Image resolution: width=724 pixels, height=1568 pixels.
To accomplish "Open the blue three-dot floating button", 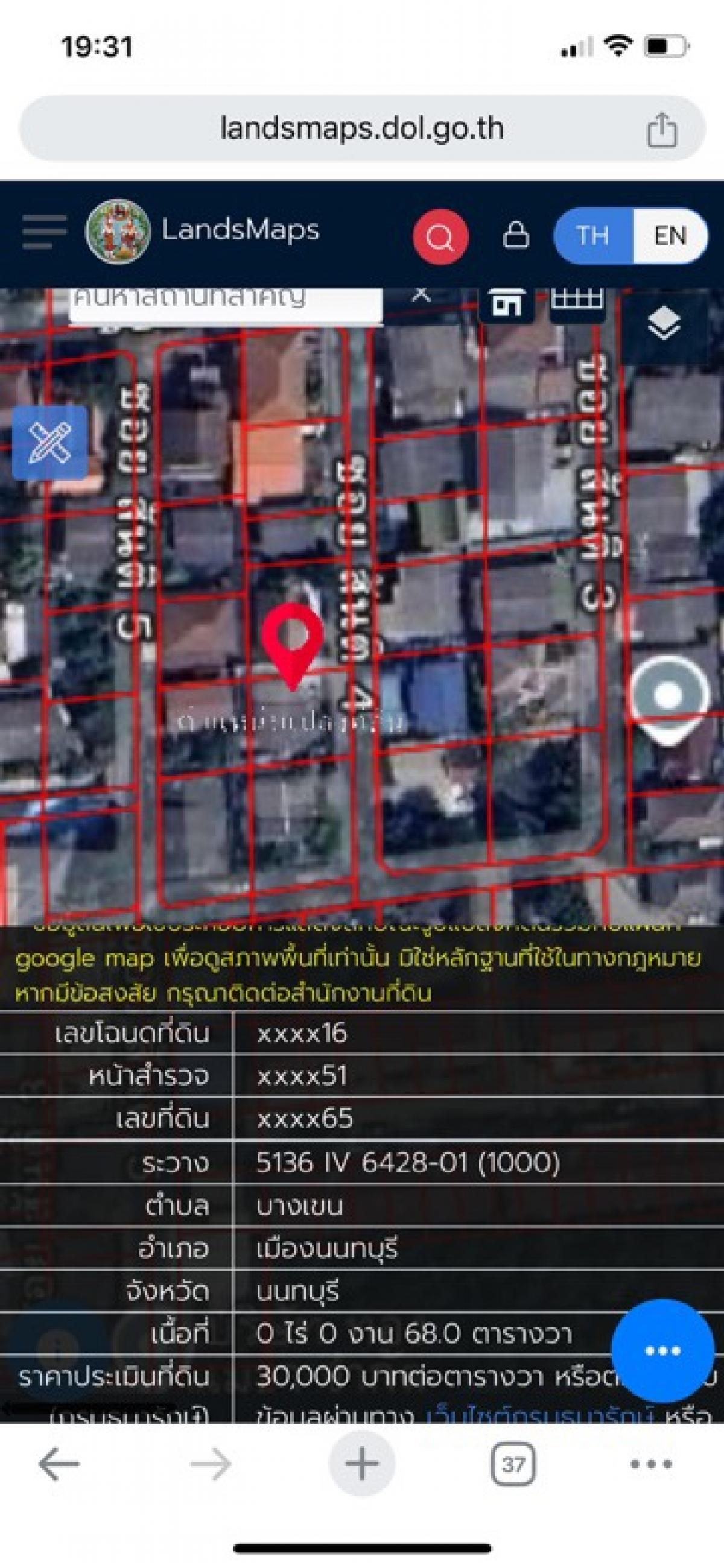I will pos(662,1351).
